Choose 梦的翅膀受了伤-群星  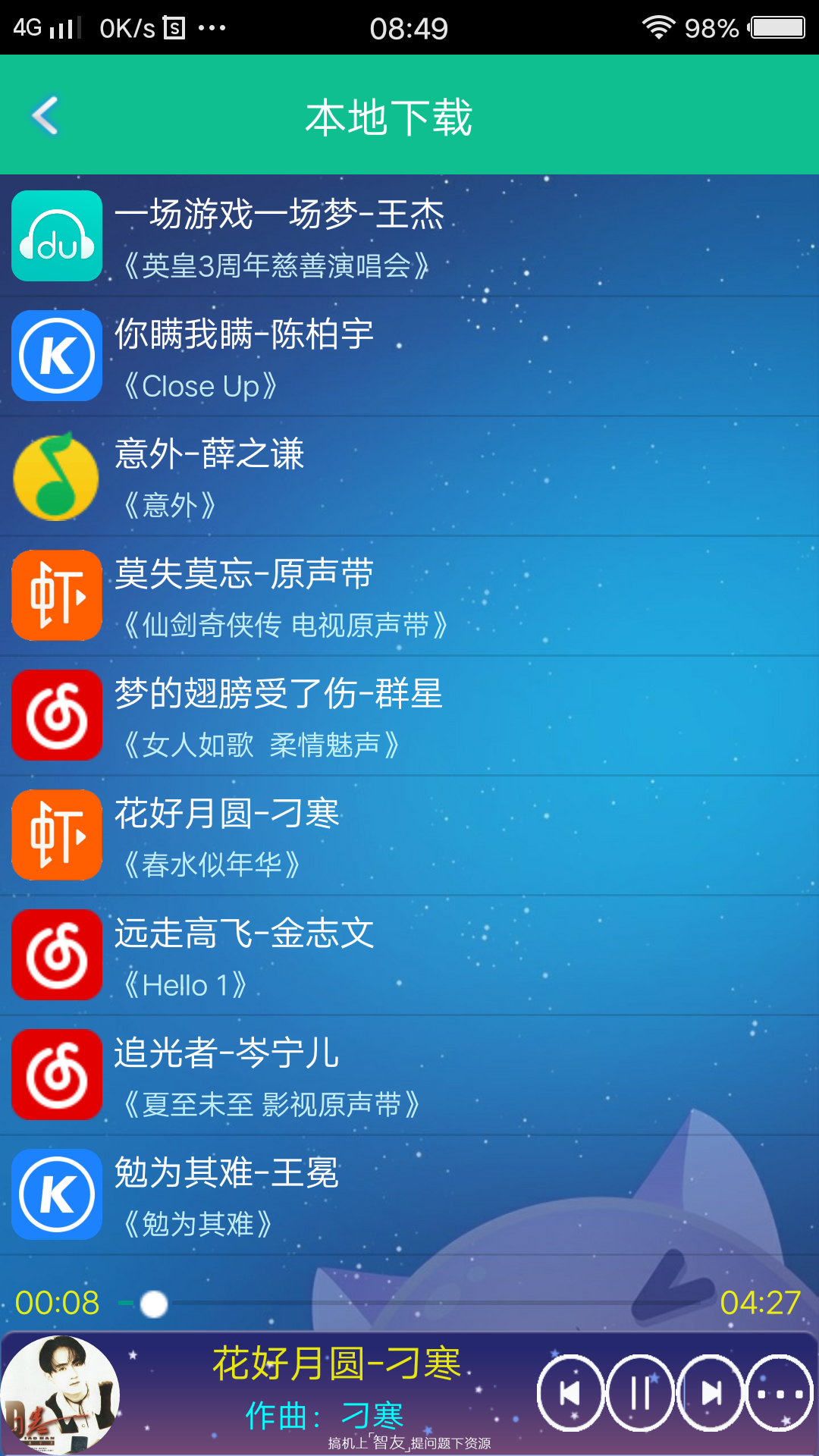pyautogui.click(x=409, y=715)
